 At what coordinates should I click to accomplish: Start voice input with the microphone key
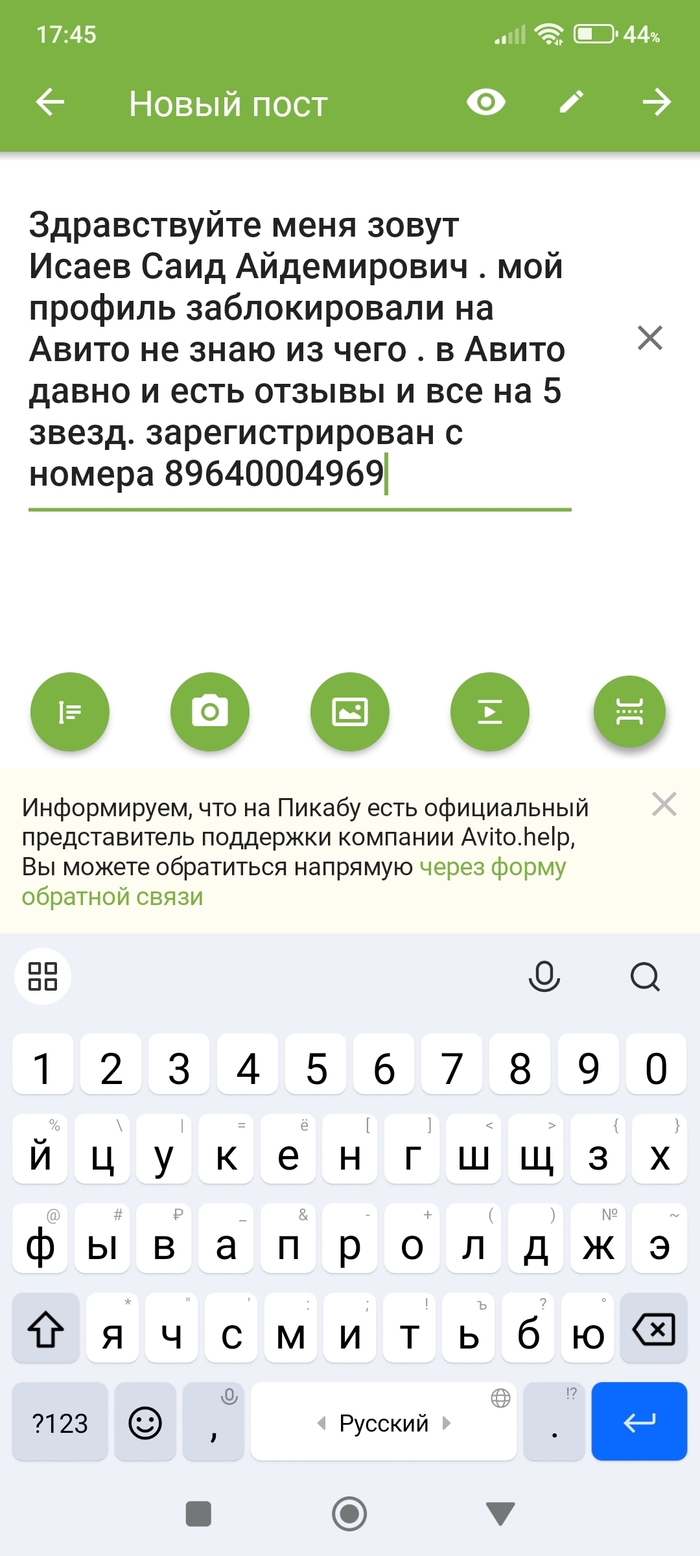pyautogui.click(x=544, y=977)
